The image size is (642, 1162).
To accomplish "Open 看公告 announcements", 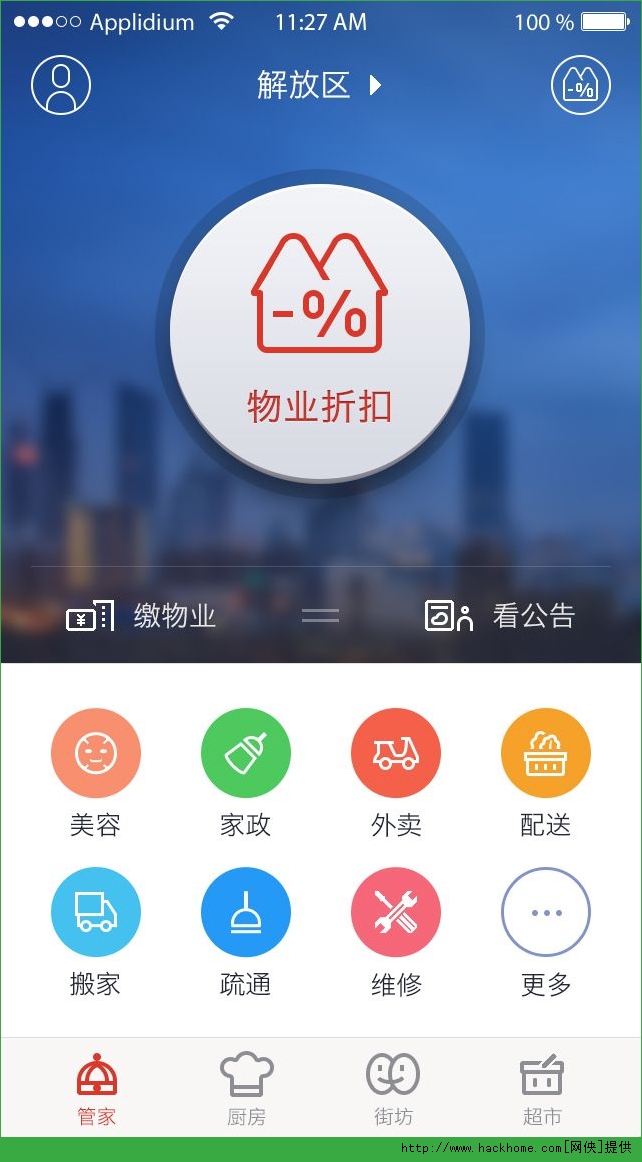I will point(500,617).
